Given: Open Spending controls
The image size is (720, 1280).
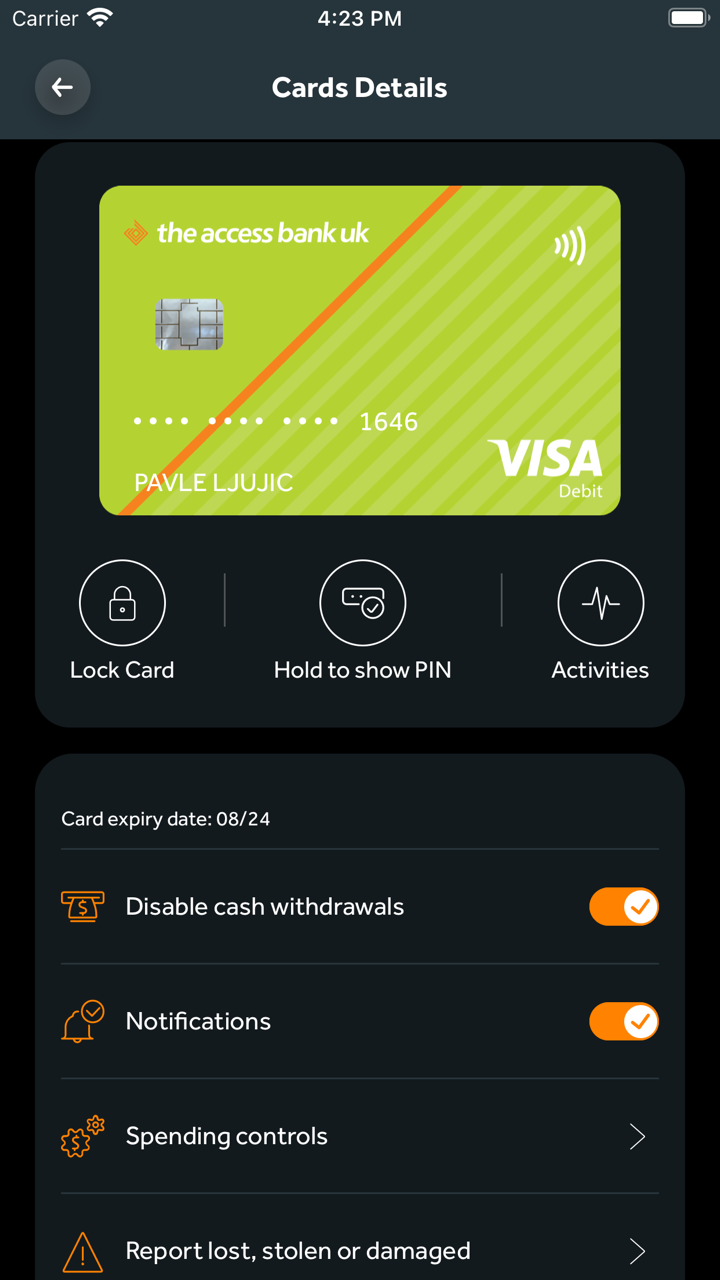Looking at the screenshot, I should (x=360, y=1136).
